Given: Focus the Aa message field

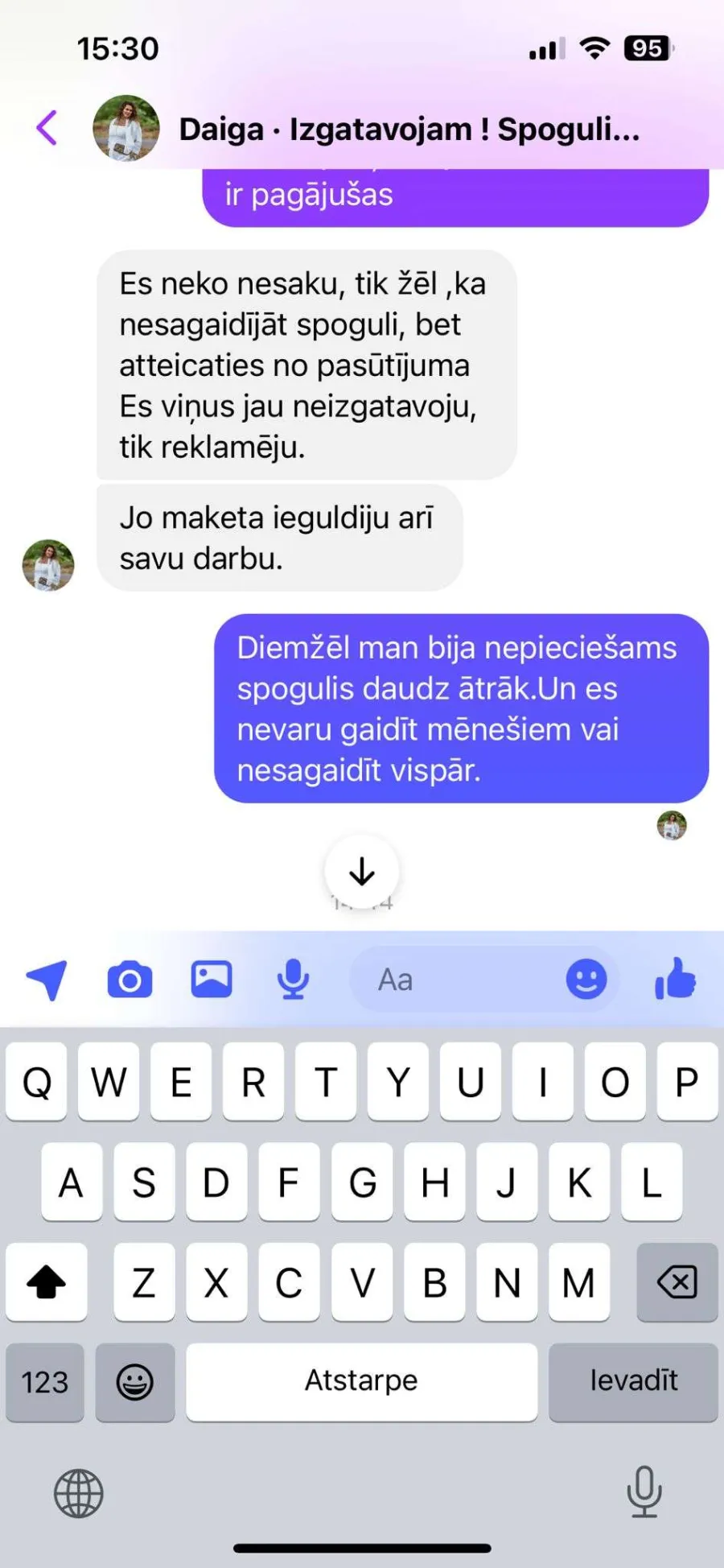Looking at the screenshot, I should pos(455,980).
